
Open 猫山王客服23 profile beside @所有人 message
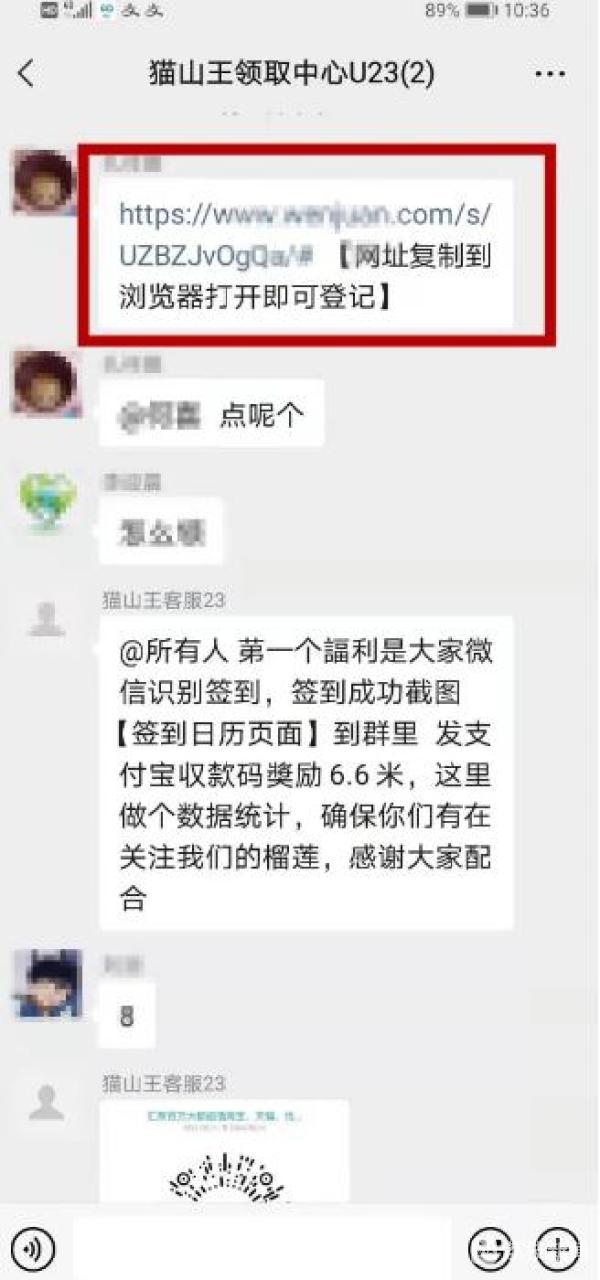click(x=47, y=620)
